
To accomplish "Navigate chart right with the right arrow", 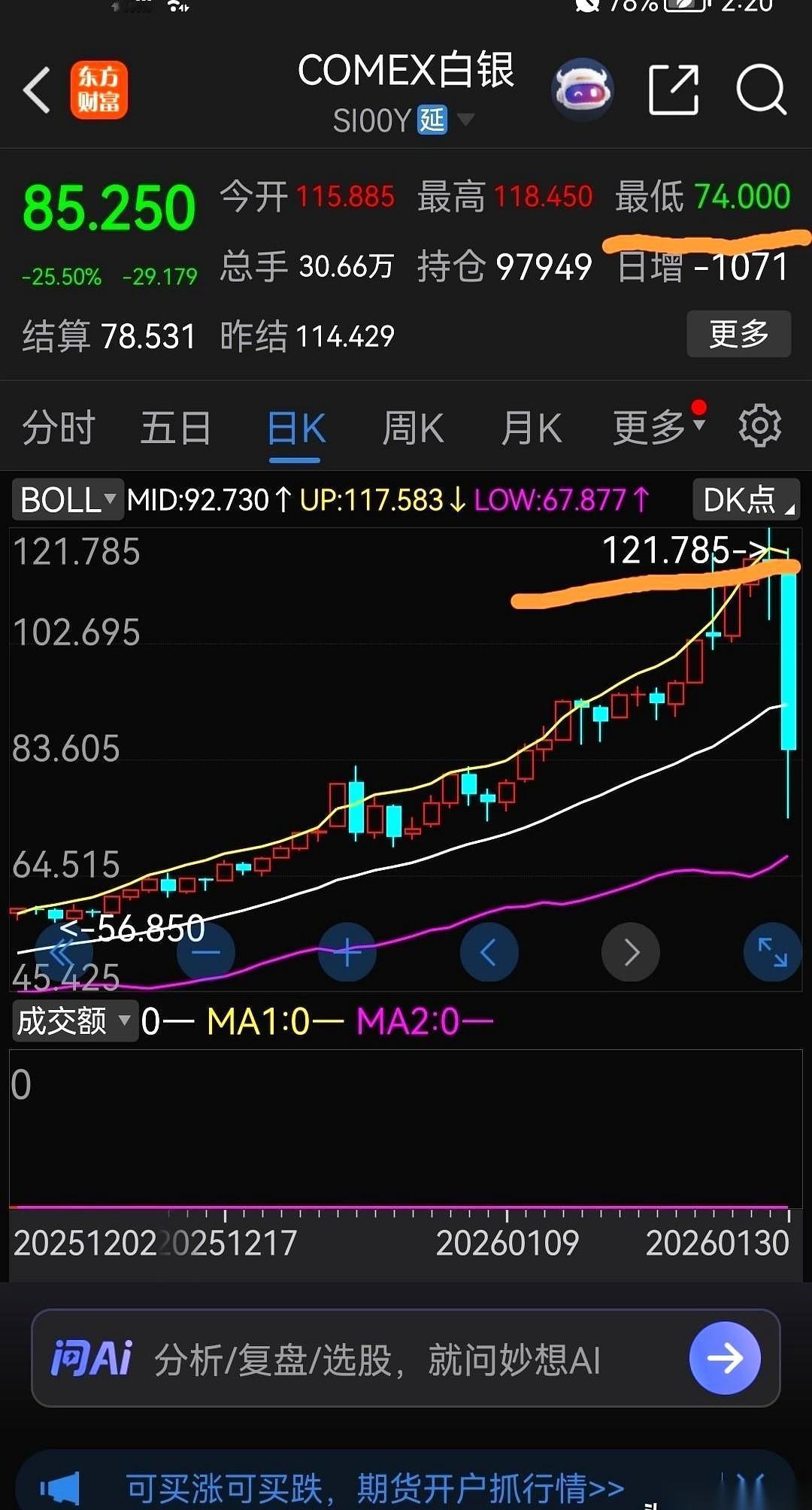I will (x=631, y=951).
